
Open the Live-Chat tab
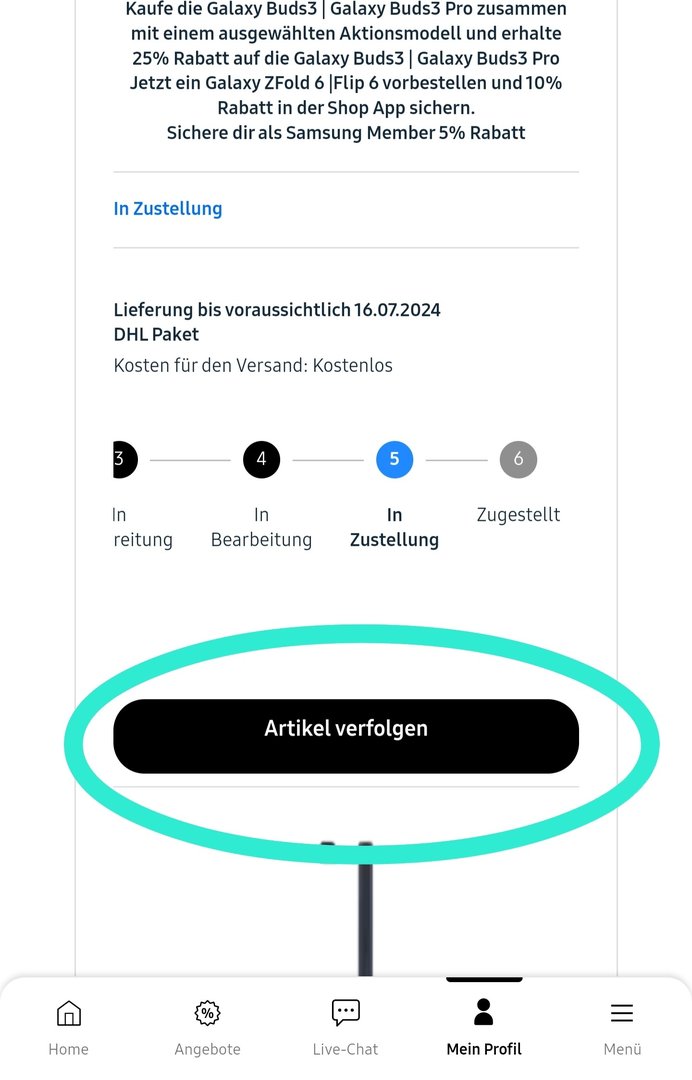click(x=345, y=1026)
